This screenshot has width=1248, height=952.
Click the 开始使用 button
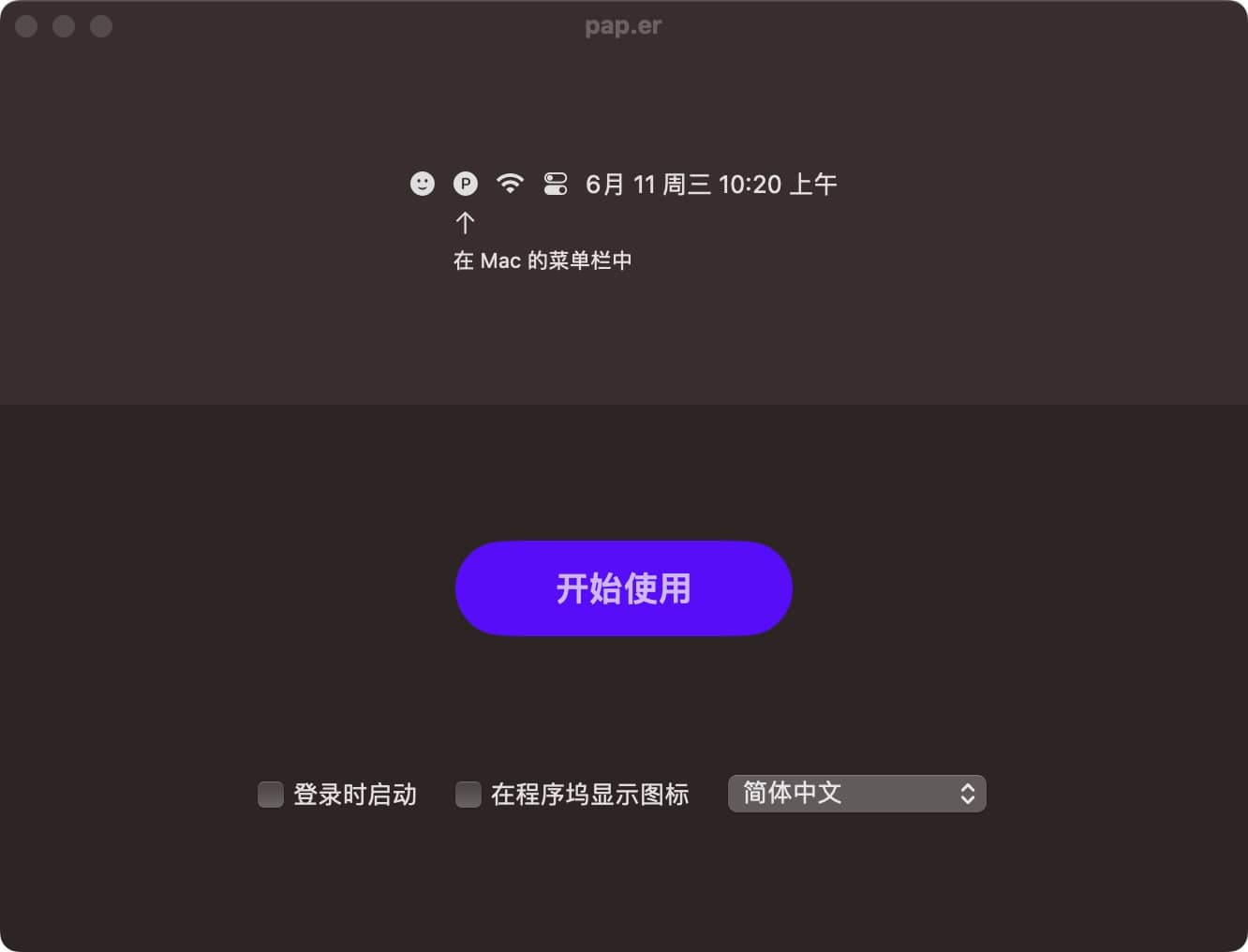tap(623, 588)
